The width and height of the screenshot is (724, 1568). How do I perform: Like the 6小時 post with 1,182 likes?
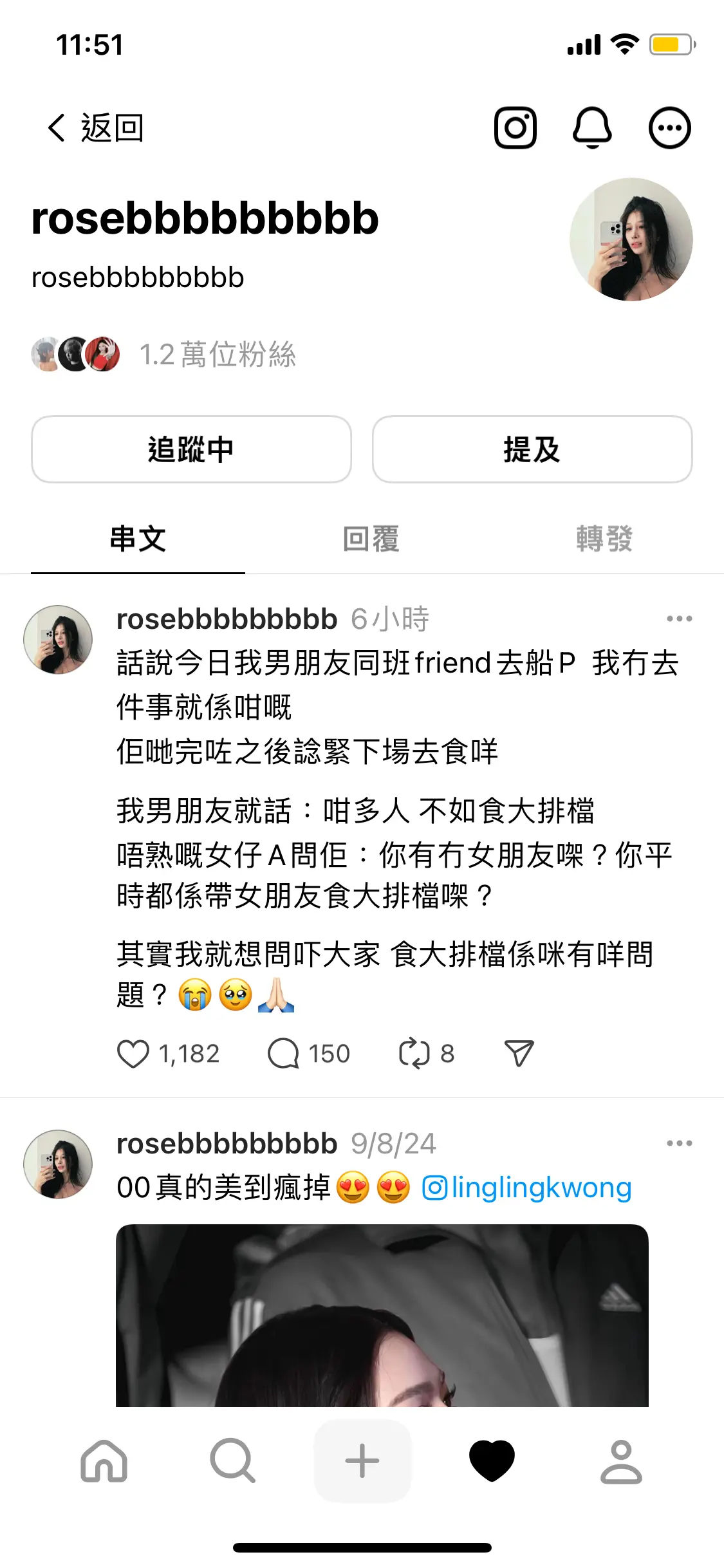tap(133, 1054)
